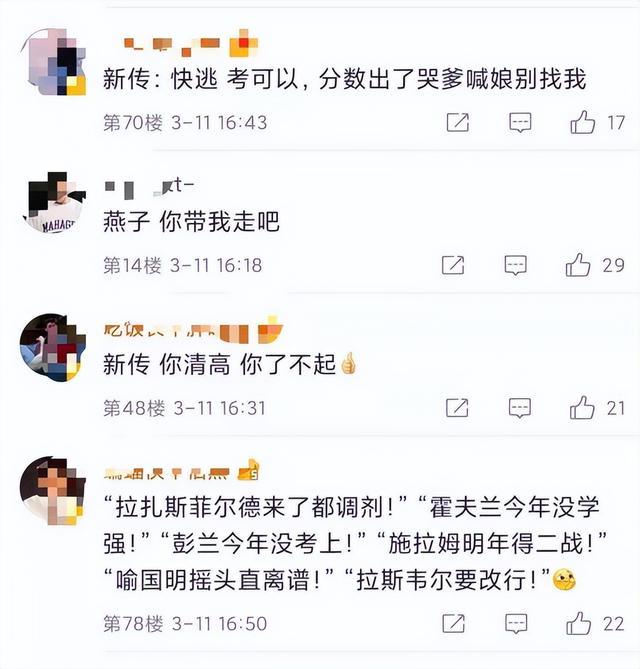Image resolution: width=640 pixels, height=669 pixels.
Task: Share the 第70楼 comment
Action: pyautogui.click(x=457, y=123)
